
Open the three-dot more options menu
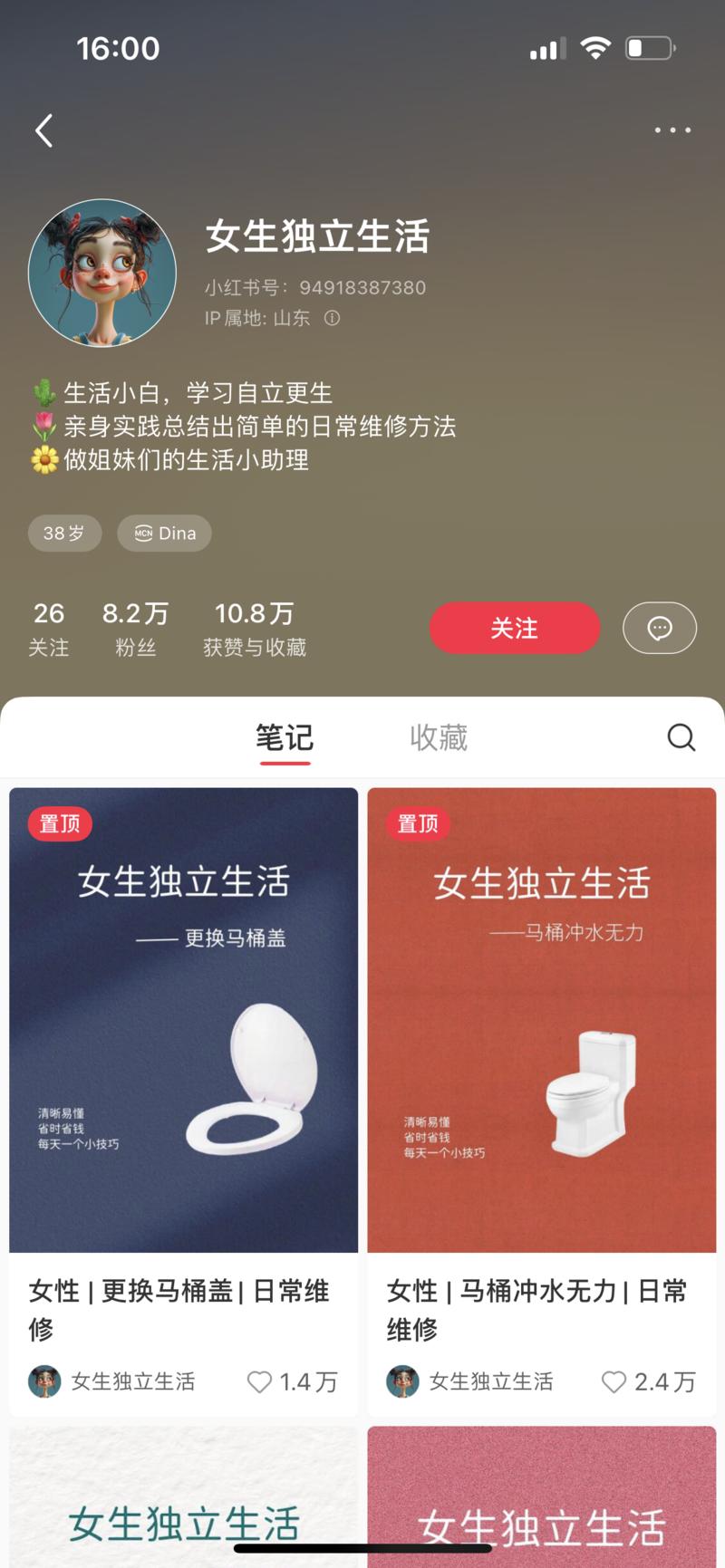click(672, 130)
